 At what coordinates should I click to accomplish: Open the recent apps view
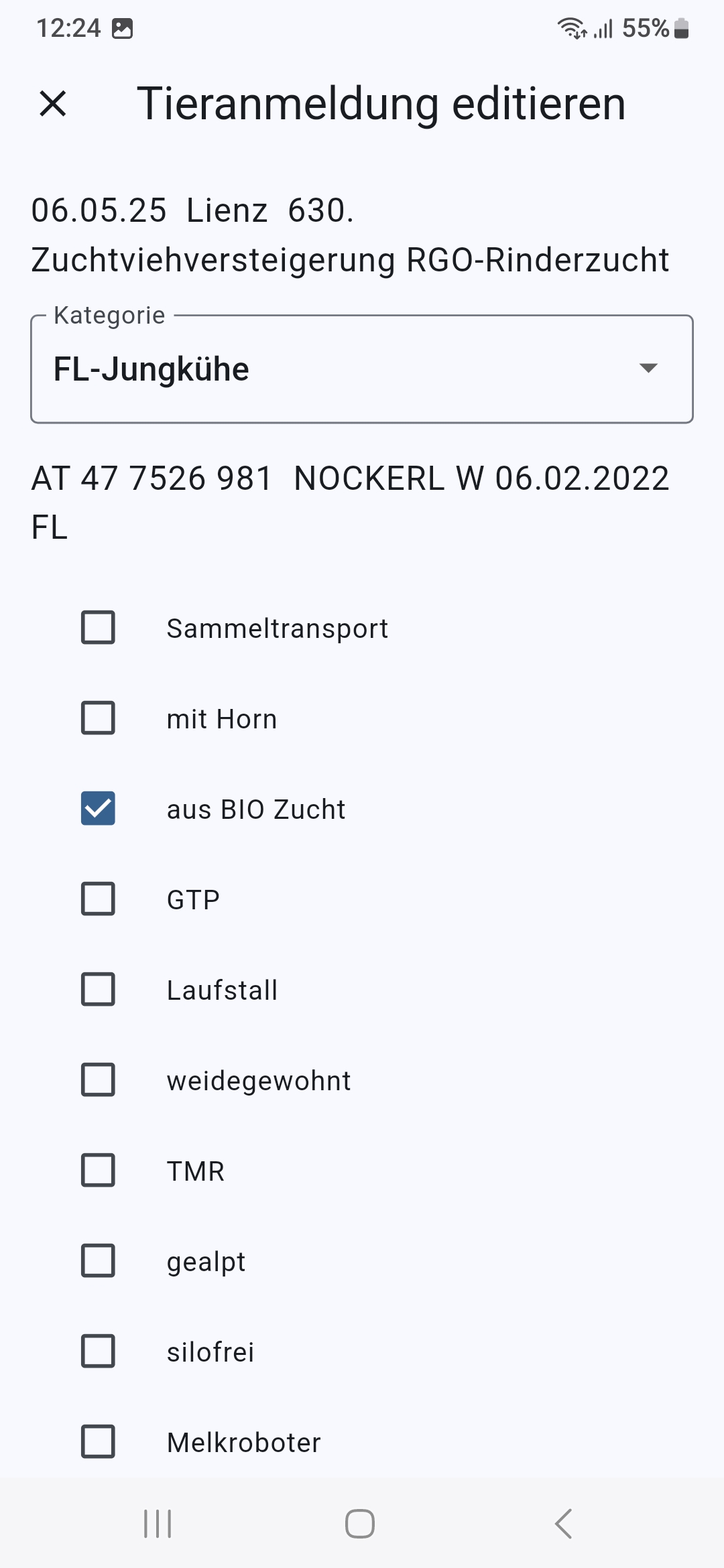coord(158,1524)
